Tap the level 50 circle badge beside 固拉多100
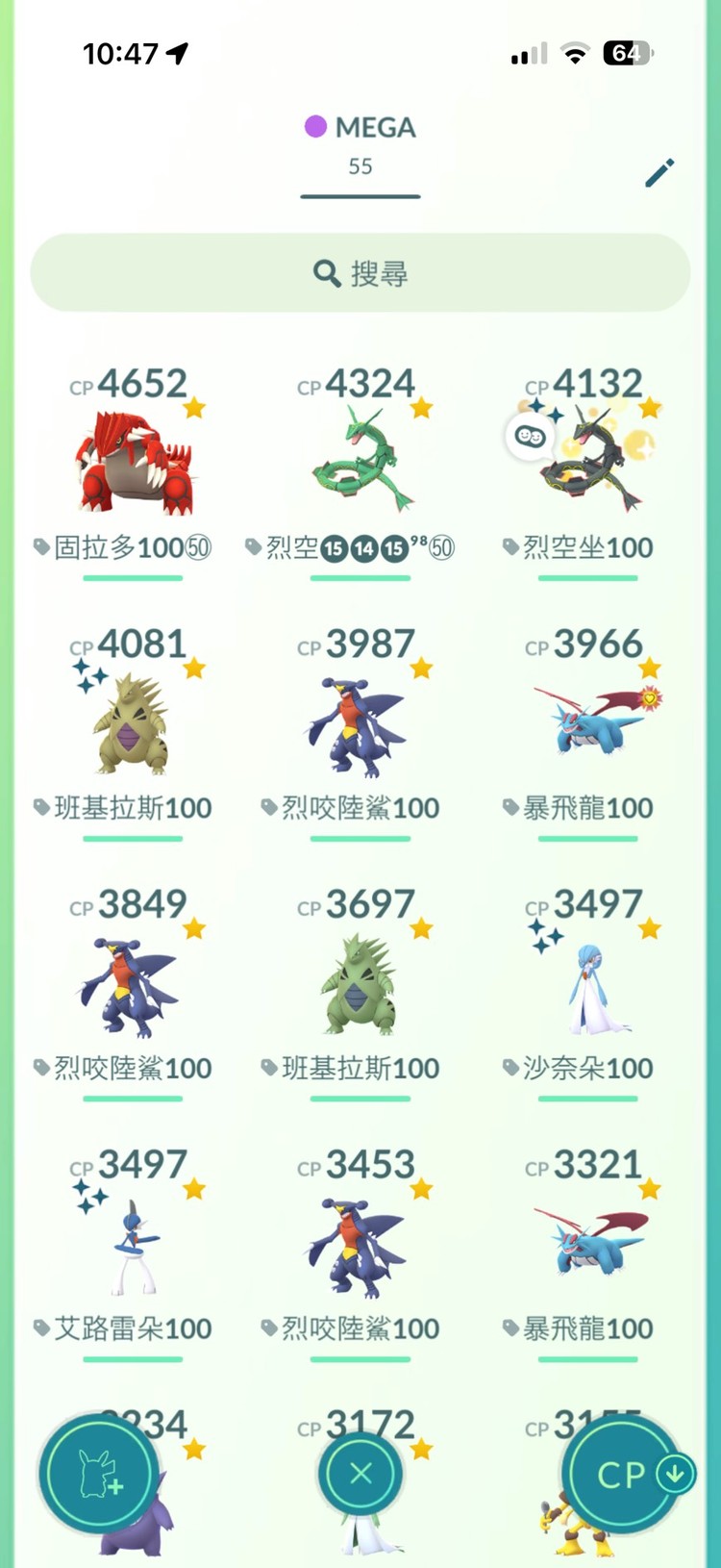 (x=198, y=546)
